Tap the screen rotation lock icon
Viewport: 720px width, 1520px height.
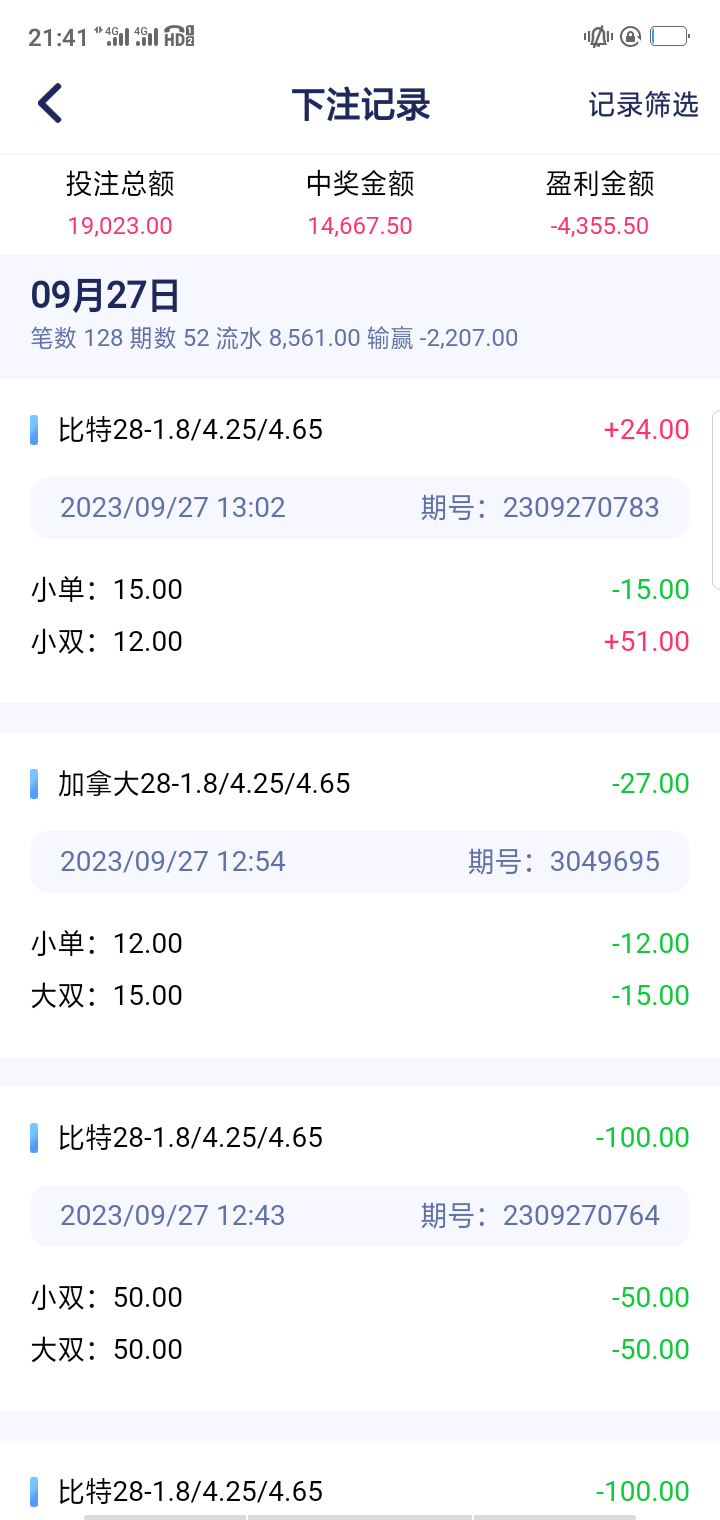(630, 35)
